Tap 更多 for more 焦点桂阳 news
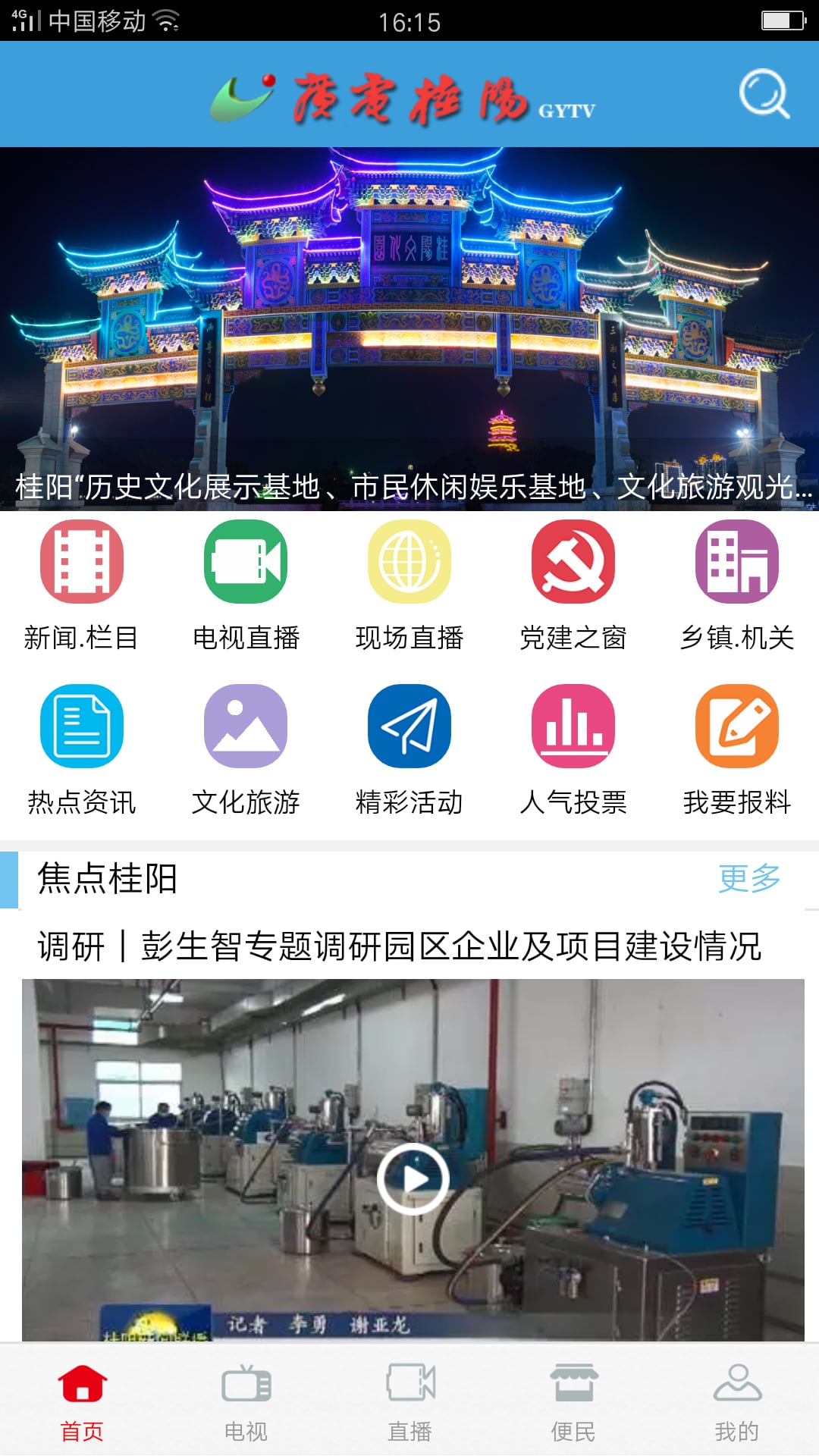The width and height of the screenshot is (819, 1456). click(x=749, y=879)
